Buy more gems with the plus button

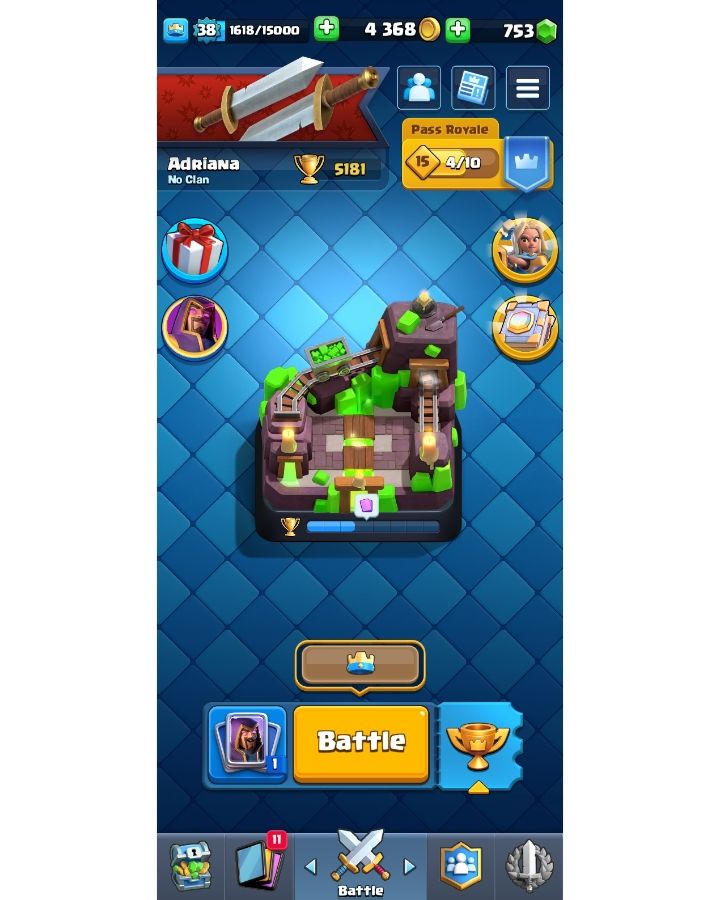point(457,29)
